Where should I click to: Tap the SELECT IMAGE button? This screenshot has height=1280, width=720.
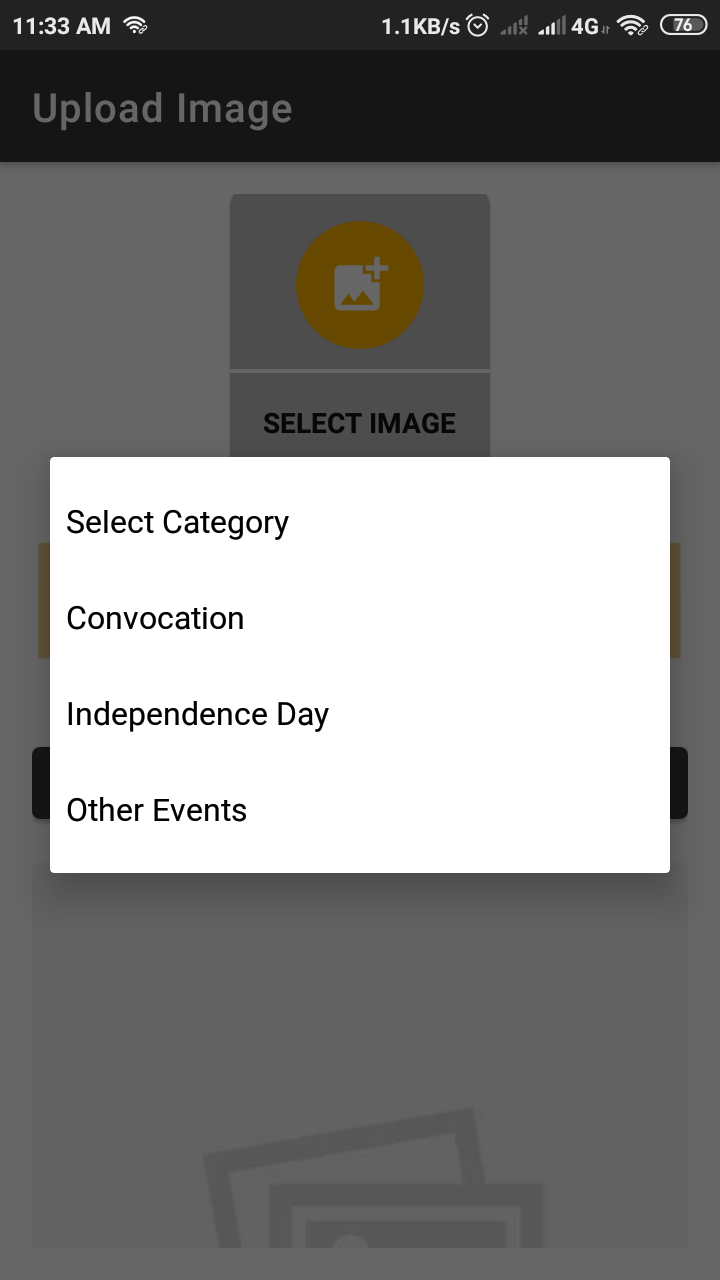360,423
